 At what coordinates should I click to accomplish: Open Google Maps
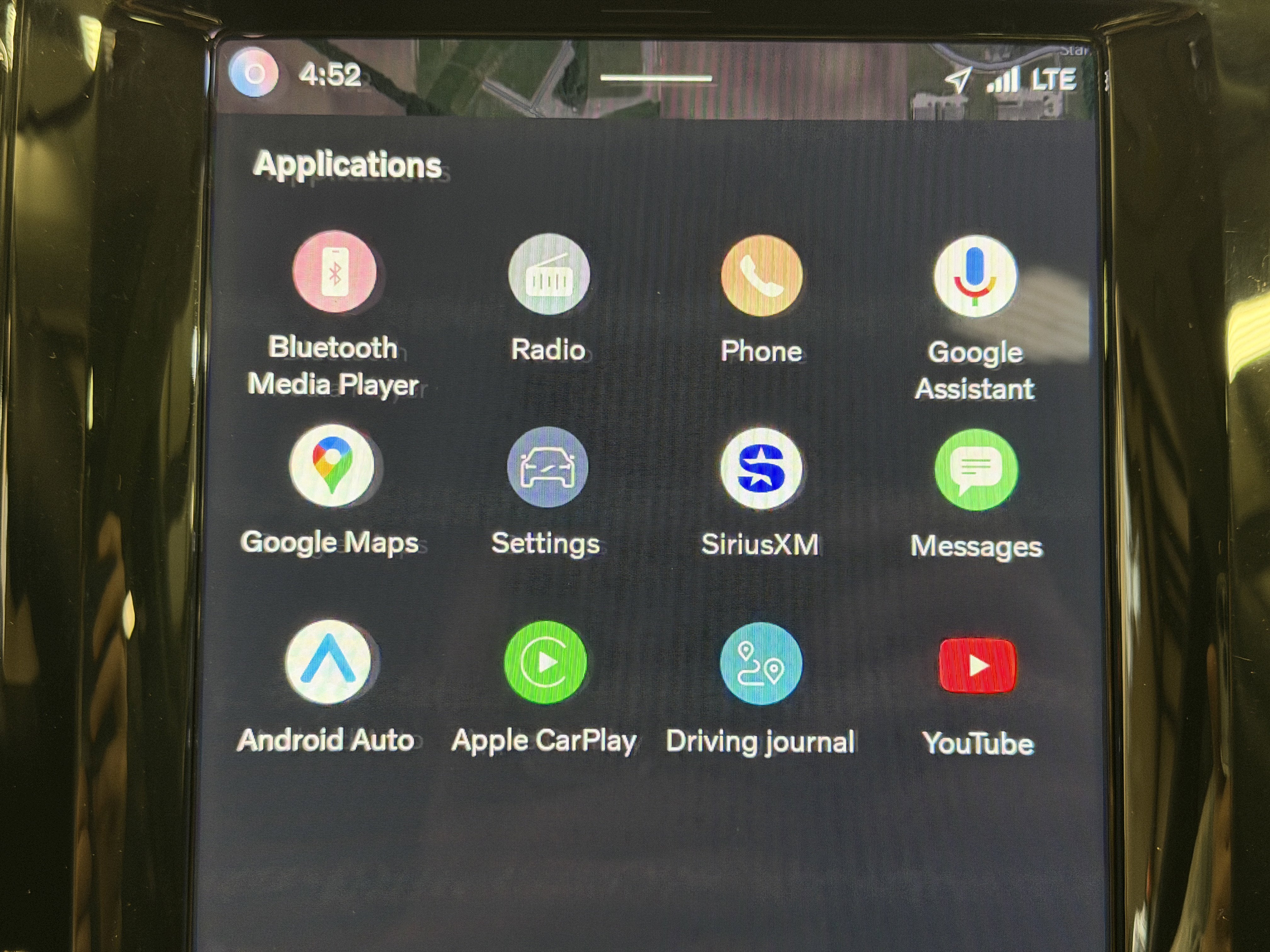click(331, 466)
